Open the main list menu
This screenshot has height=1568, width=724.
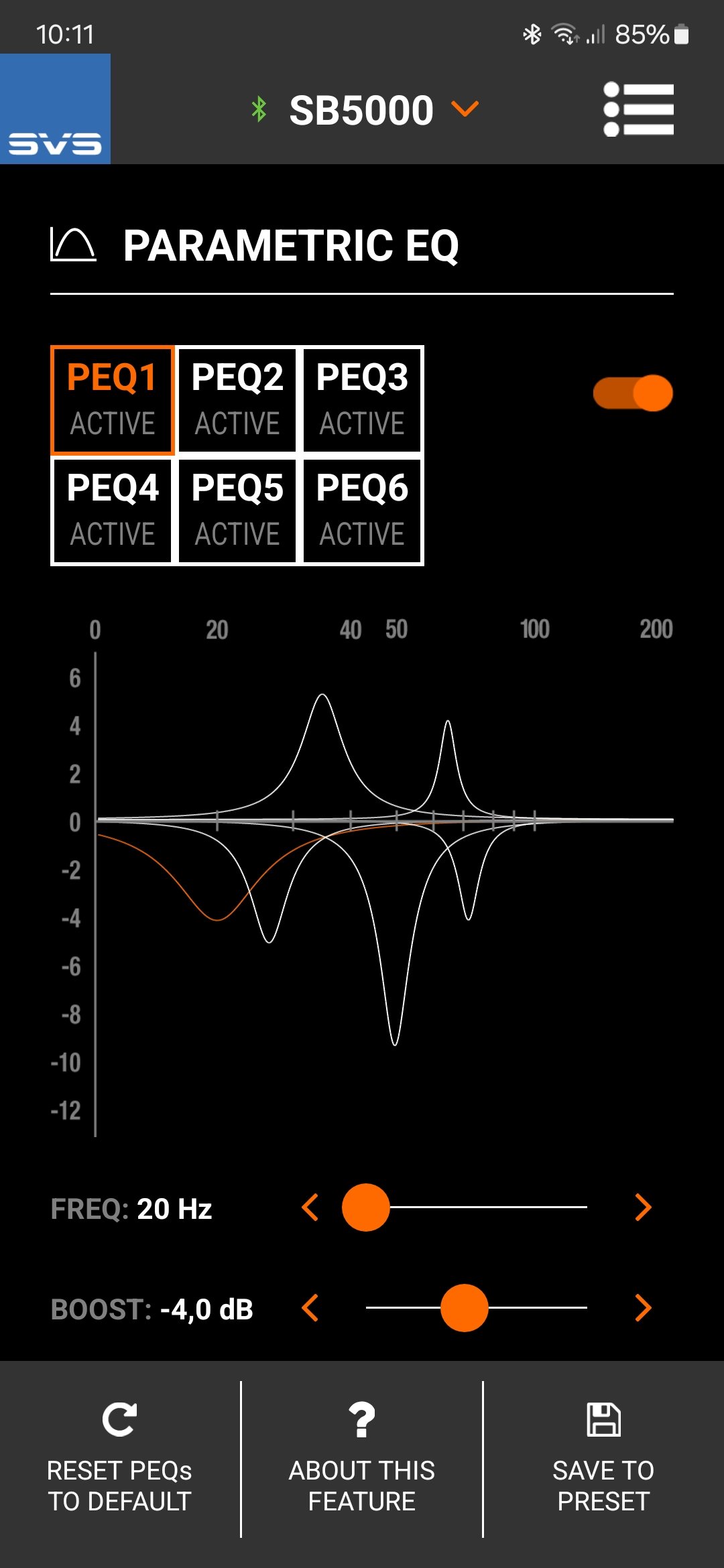coord(638,109)
